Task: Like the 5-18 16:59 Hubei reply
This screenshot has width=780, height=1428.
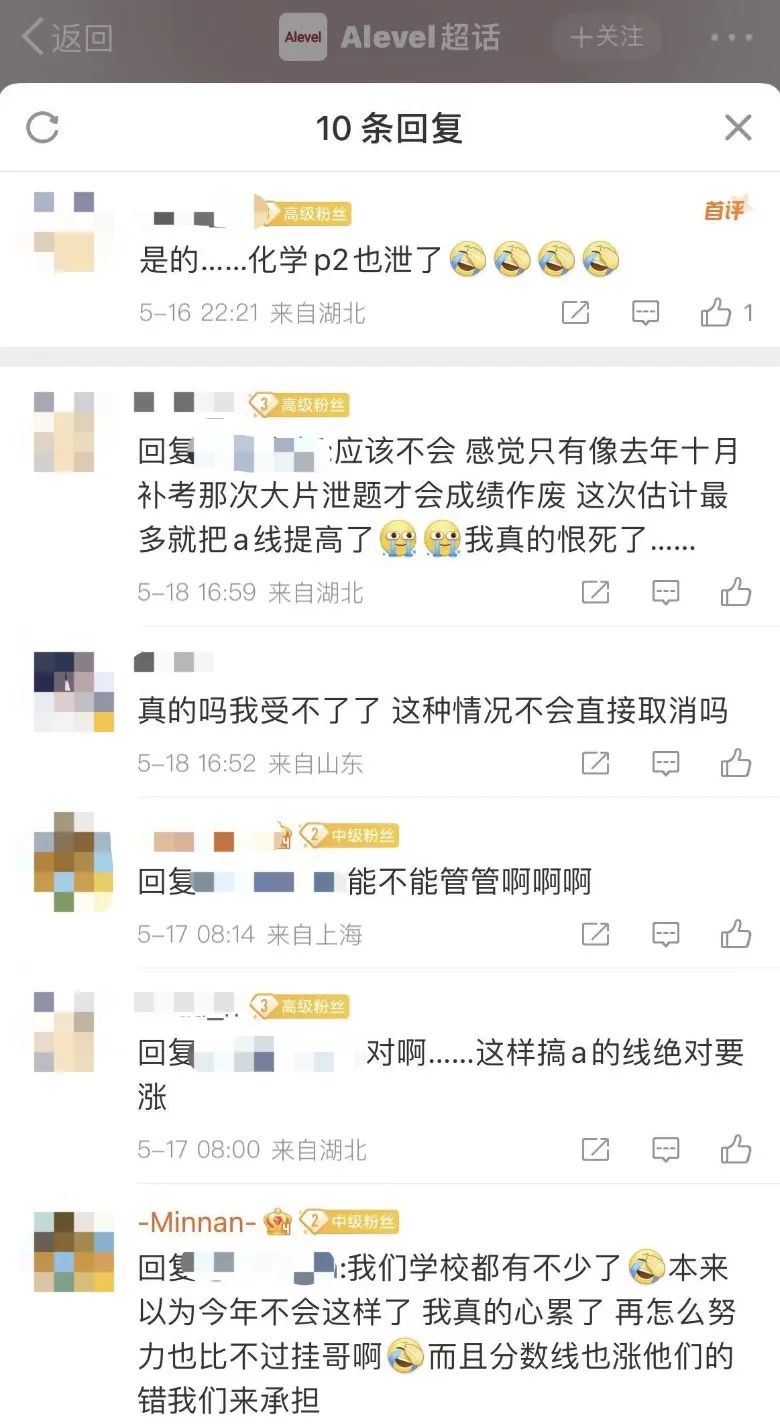Action: pos(736,592)
